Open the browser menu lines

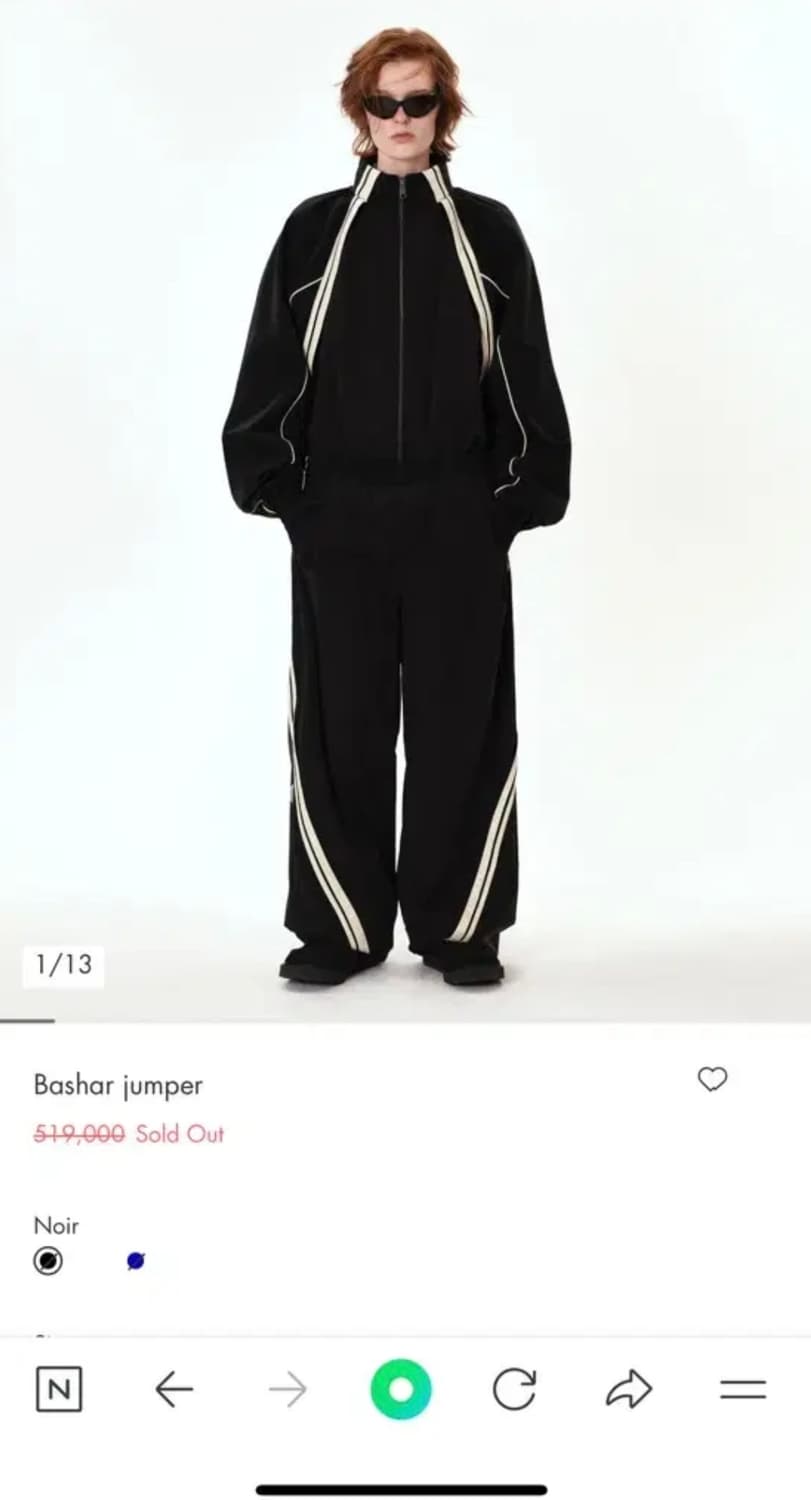tap(743, 1389)
